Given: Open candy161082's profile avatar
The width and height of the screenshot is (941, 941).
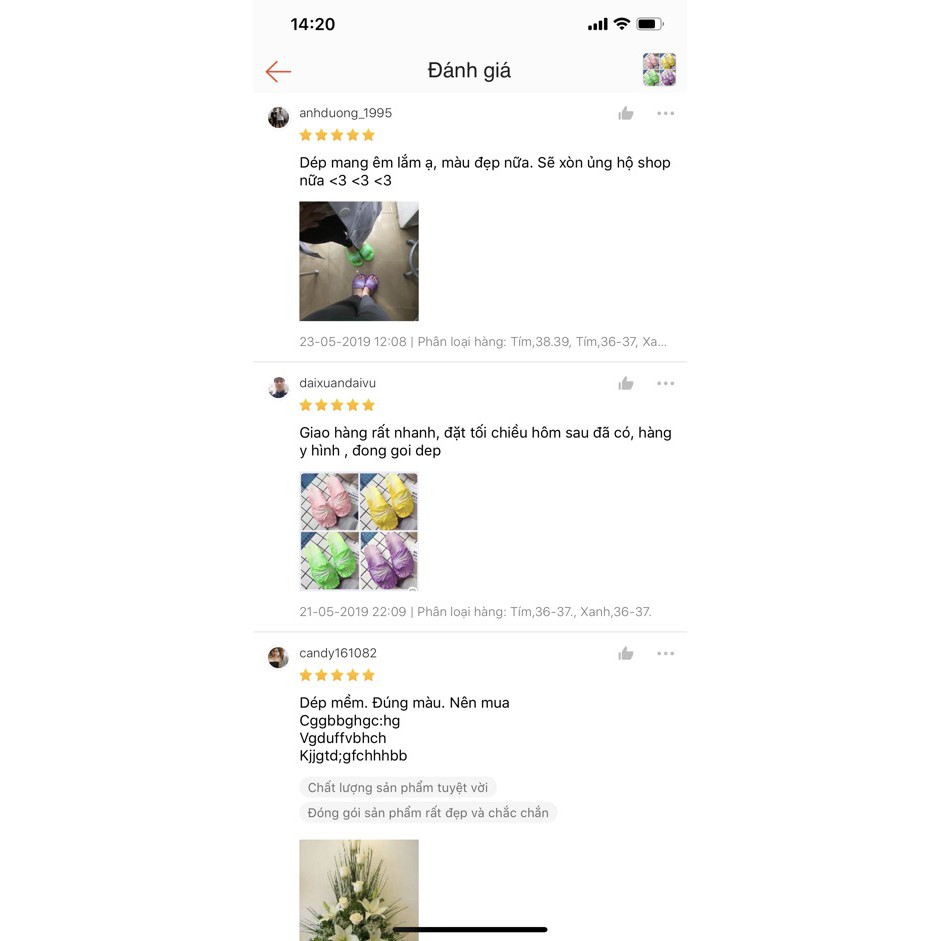Looking at the screenshot, I should click(x=278, y=657).
